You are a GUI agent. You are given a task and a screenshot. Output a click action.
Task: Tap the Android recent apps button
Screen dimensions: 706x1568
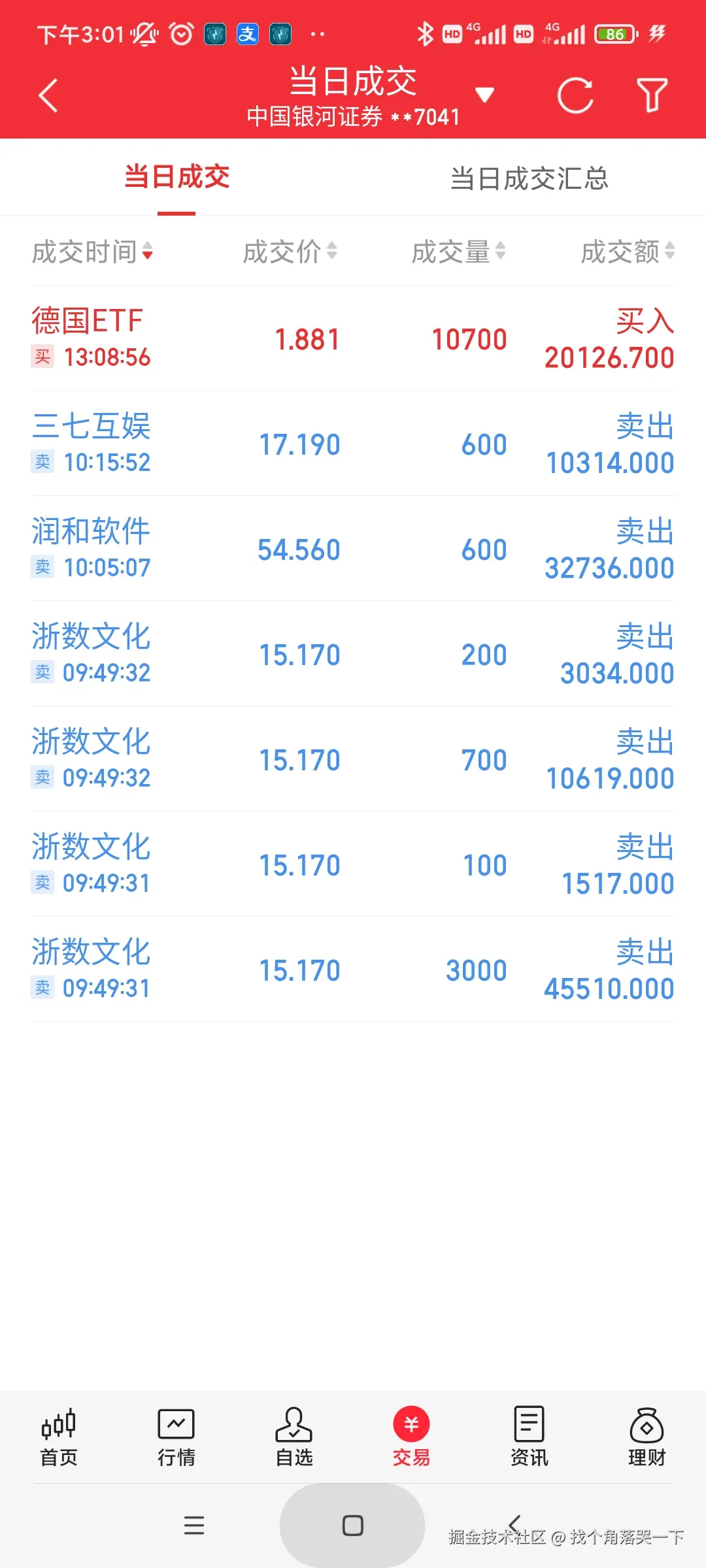click(194, 1526)
